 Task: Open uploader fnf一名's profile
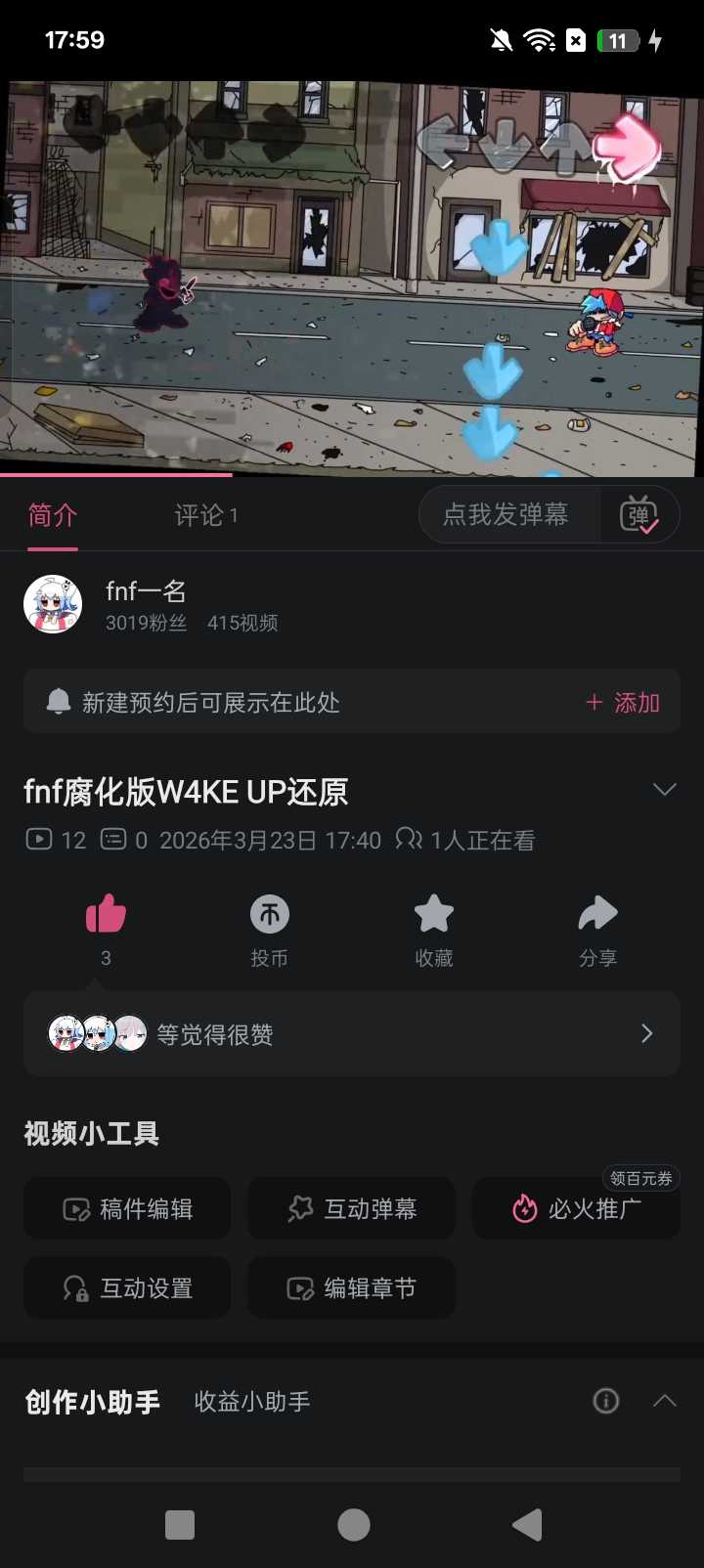coord(53,604)
